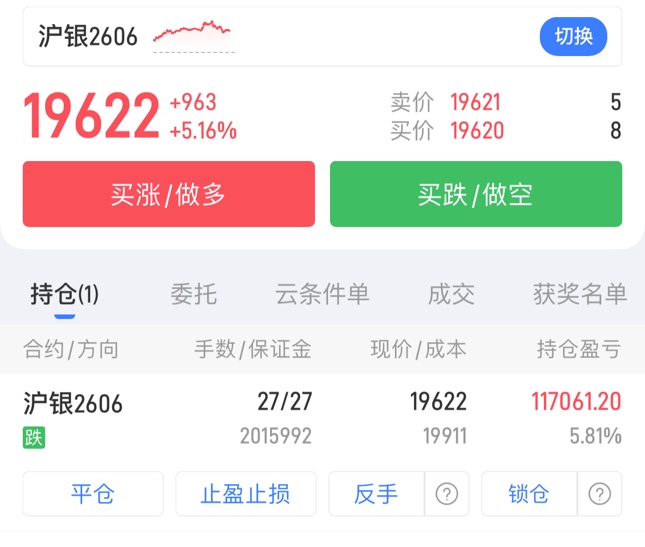Image resolution: width=645 pixels, height=547 pixels.
Task: Switch to the 持仓(1) tab
Action: coord(64,294)
